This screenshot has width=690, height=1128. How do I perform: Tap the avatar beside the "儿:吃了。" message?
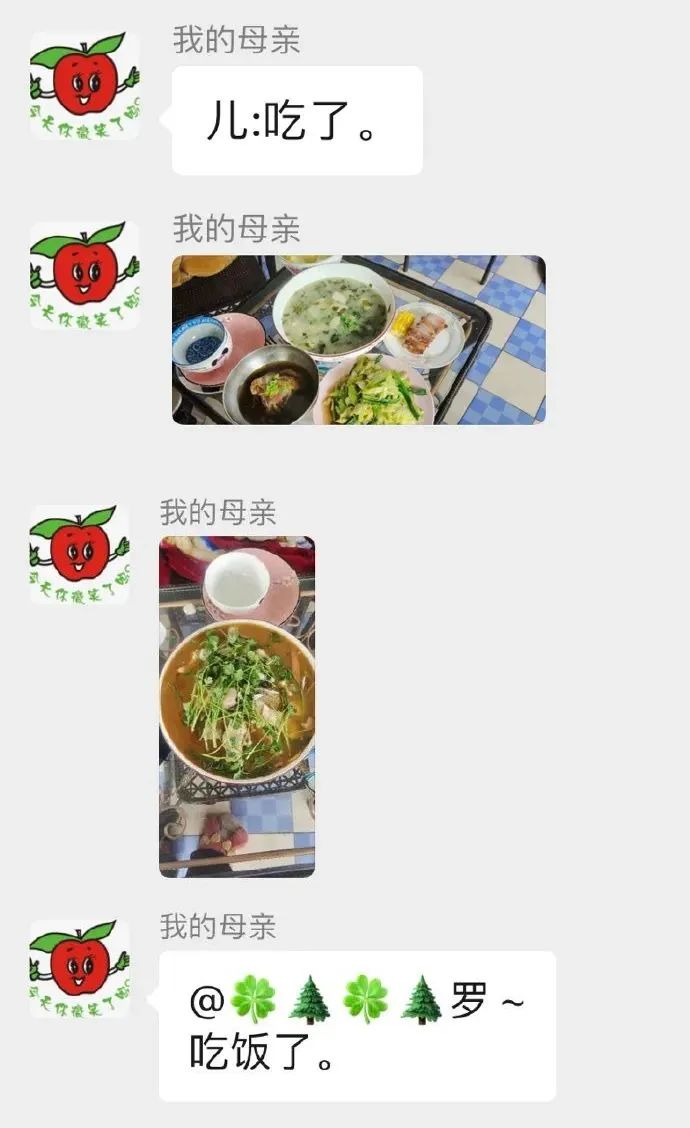pyautogui.click(x=84, y=85)
